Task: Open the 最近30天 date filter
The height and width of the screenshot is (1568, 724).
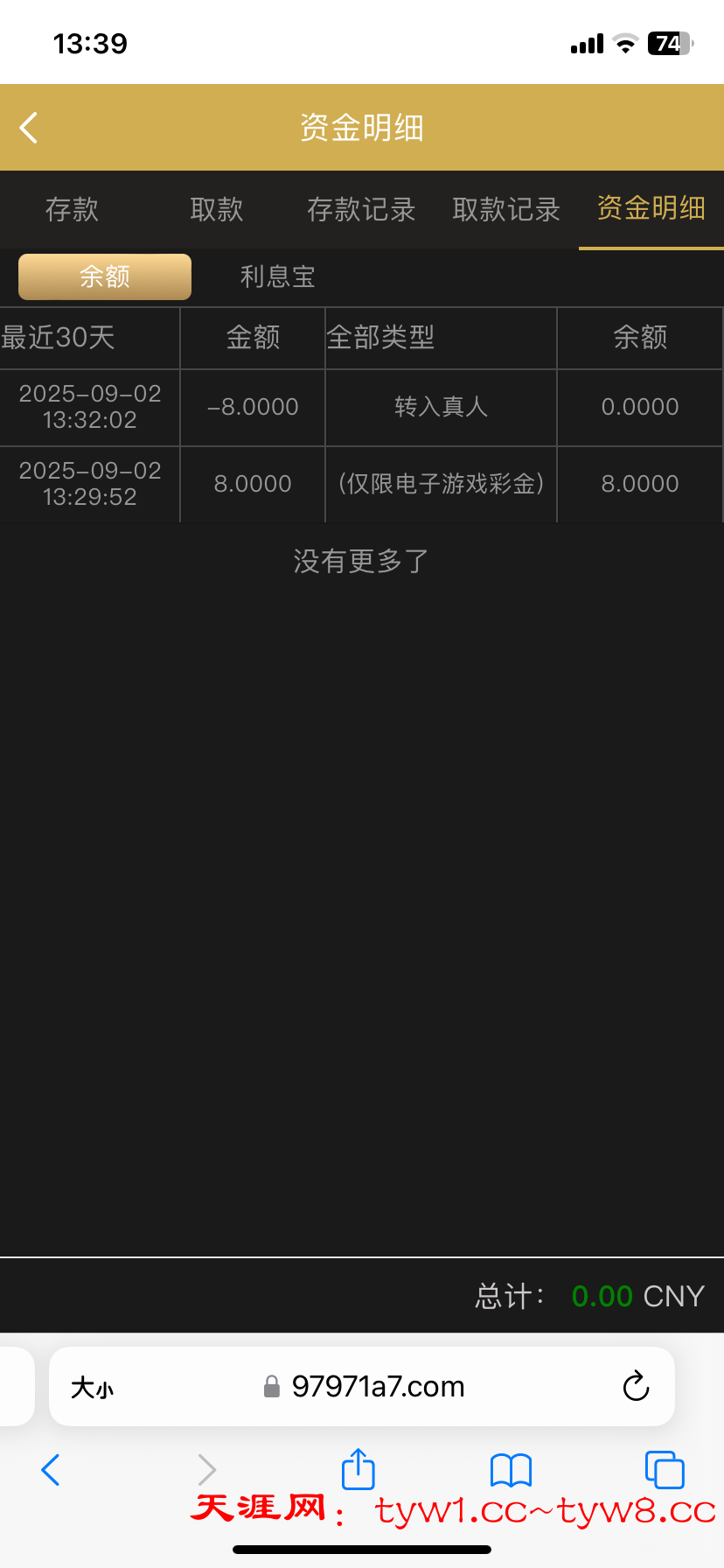Action: [59, 338]
